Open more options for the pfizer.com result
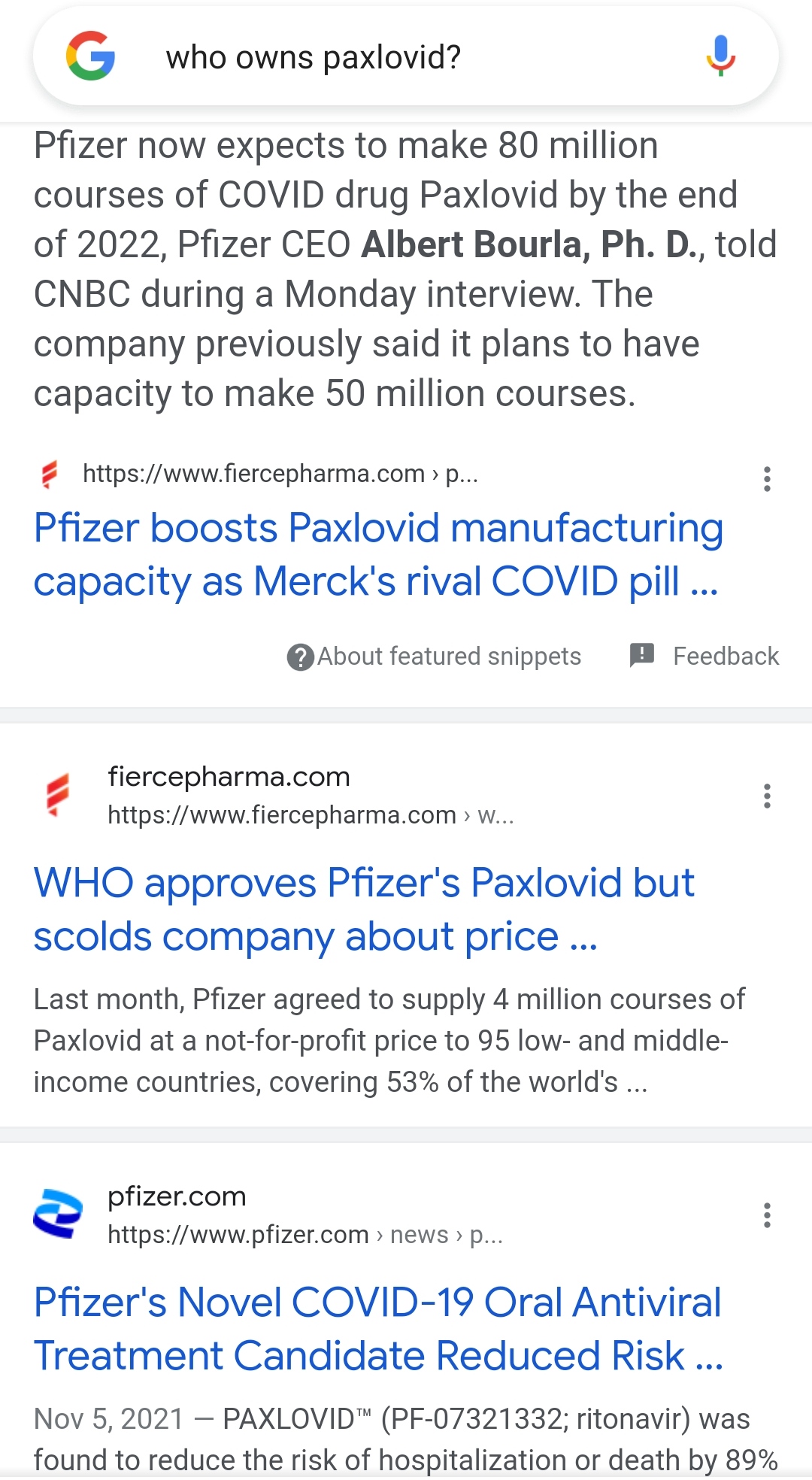This screenshot has height=1480, width=812. (767, 1215)
